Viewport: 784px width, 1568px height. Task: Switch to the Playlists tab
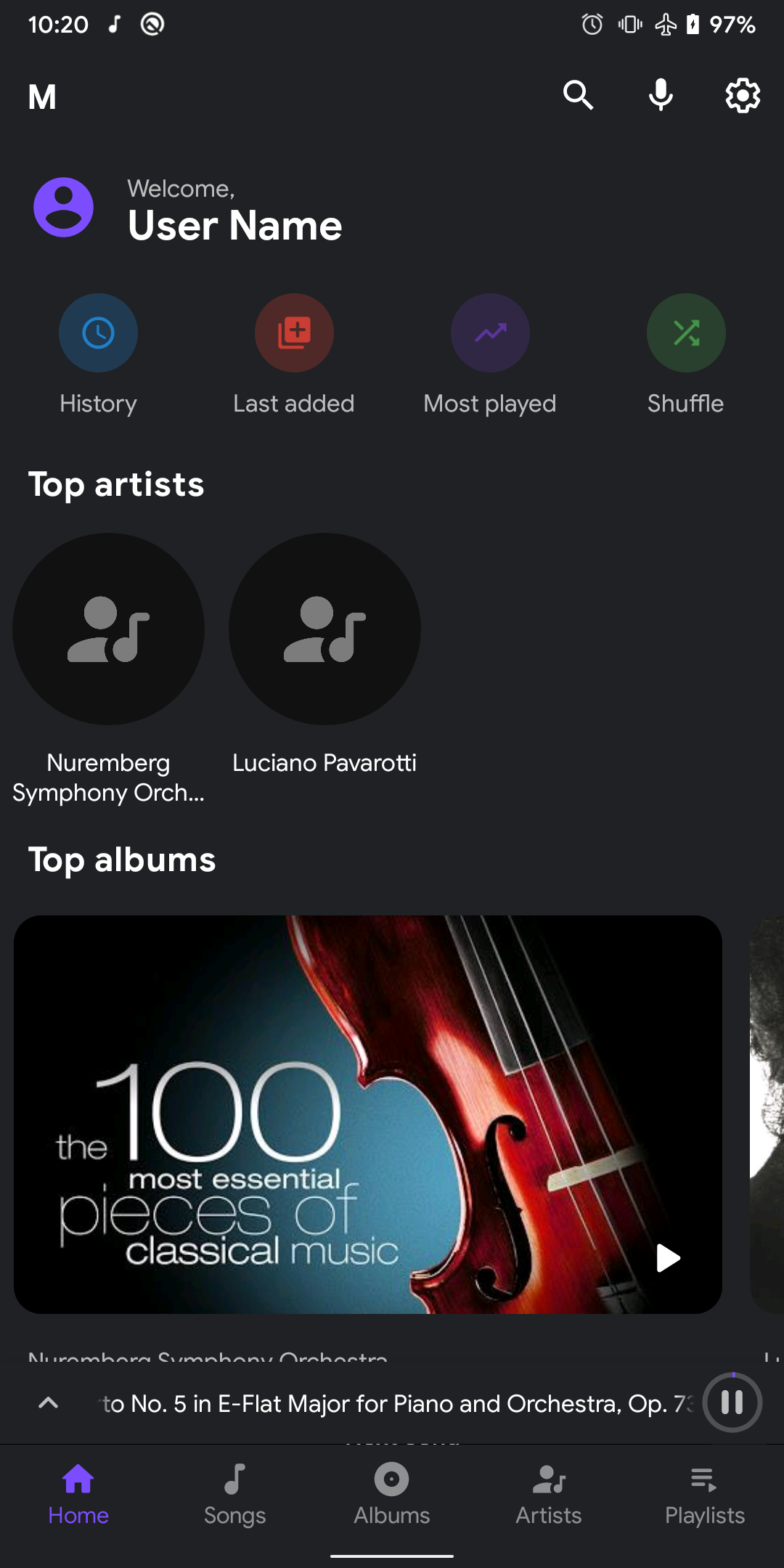tap(705, 1495)
